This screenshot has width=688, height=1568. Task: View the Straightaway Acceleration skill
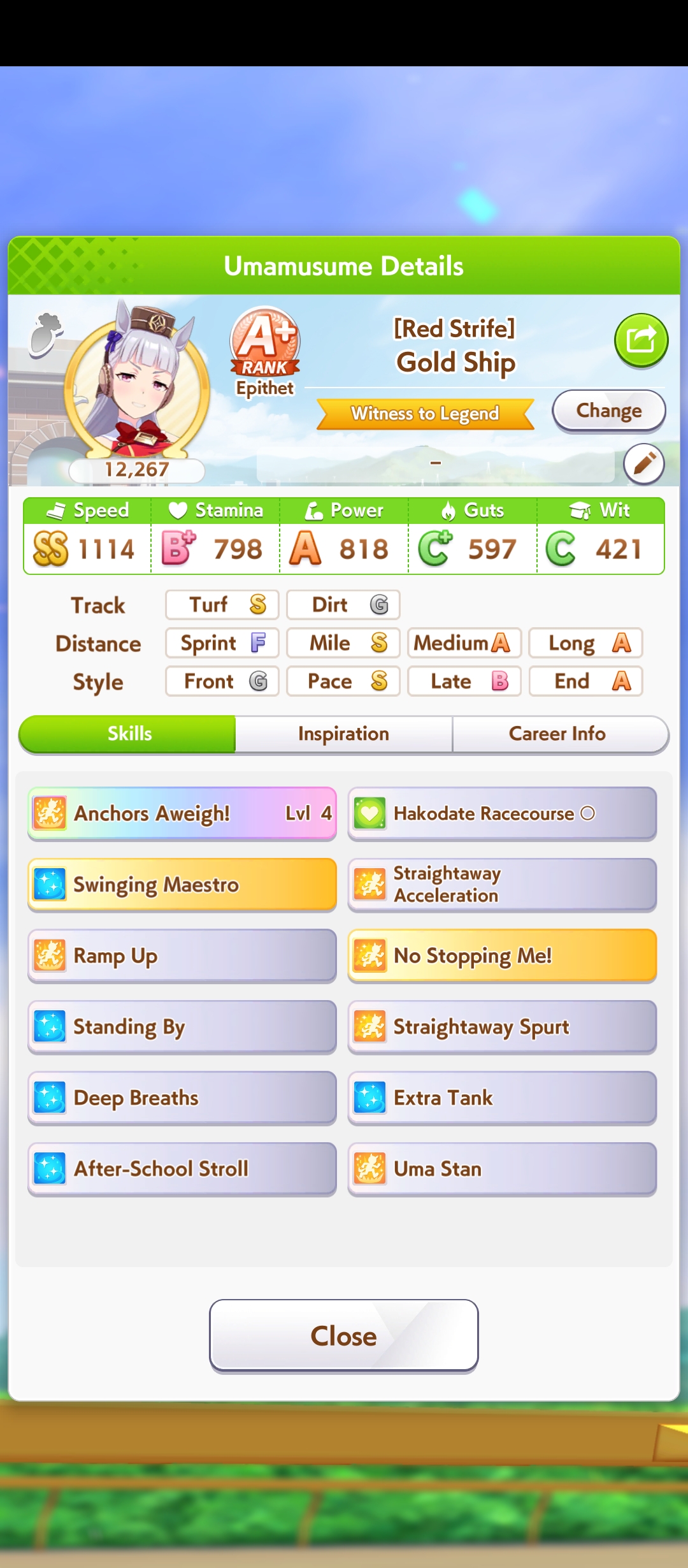pos(502,885)
